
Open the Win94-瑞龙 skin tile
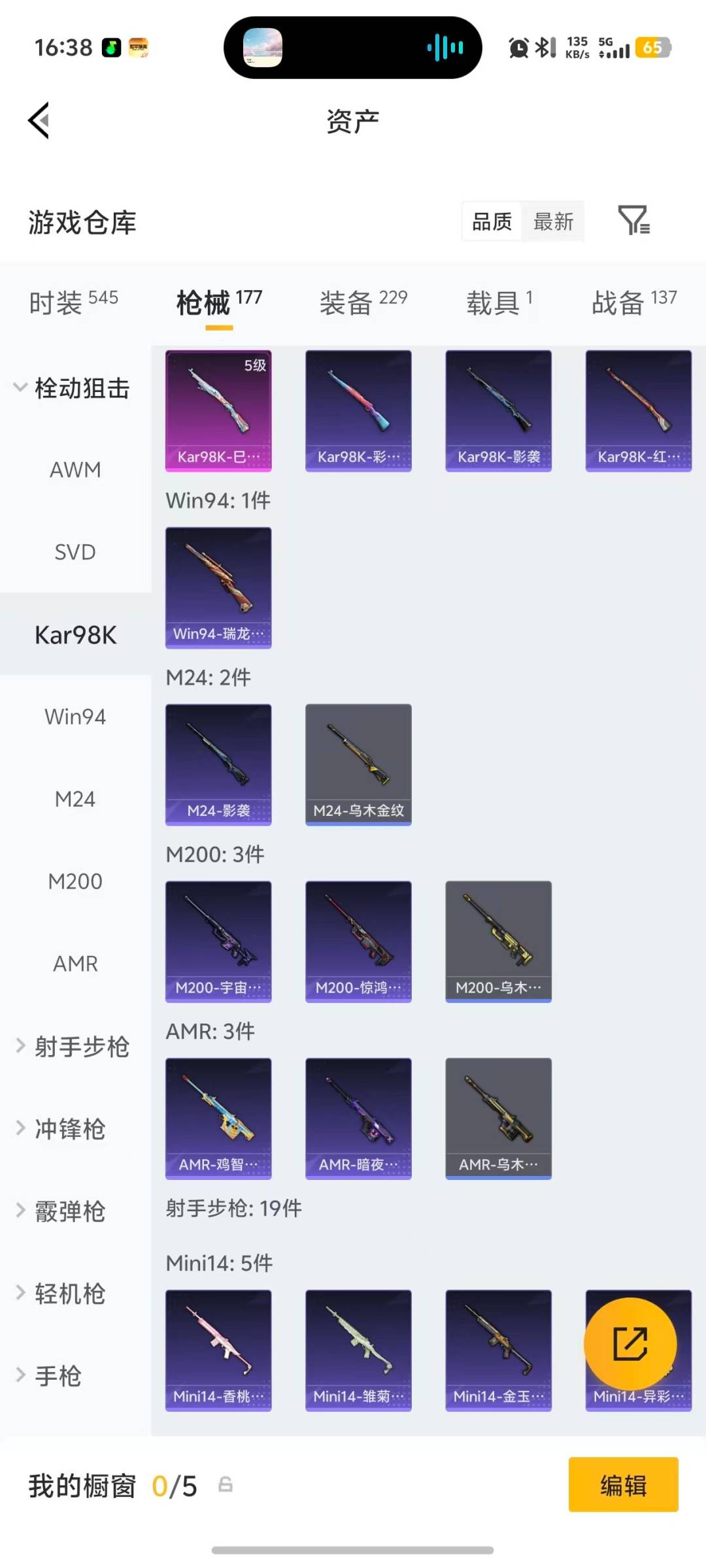tap(218, 587)
